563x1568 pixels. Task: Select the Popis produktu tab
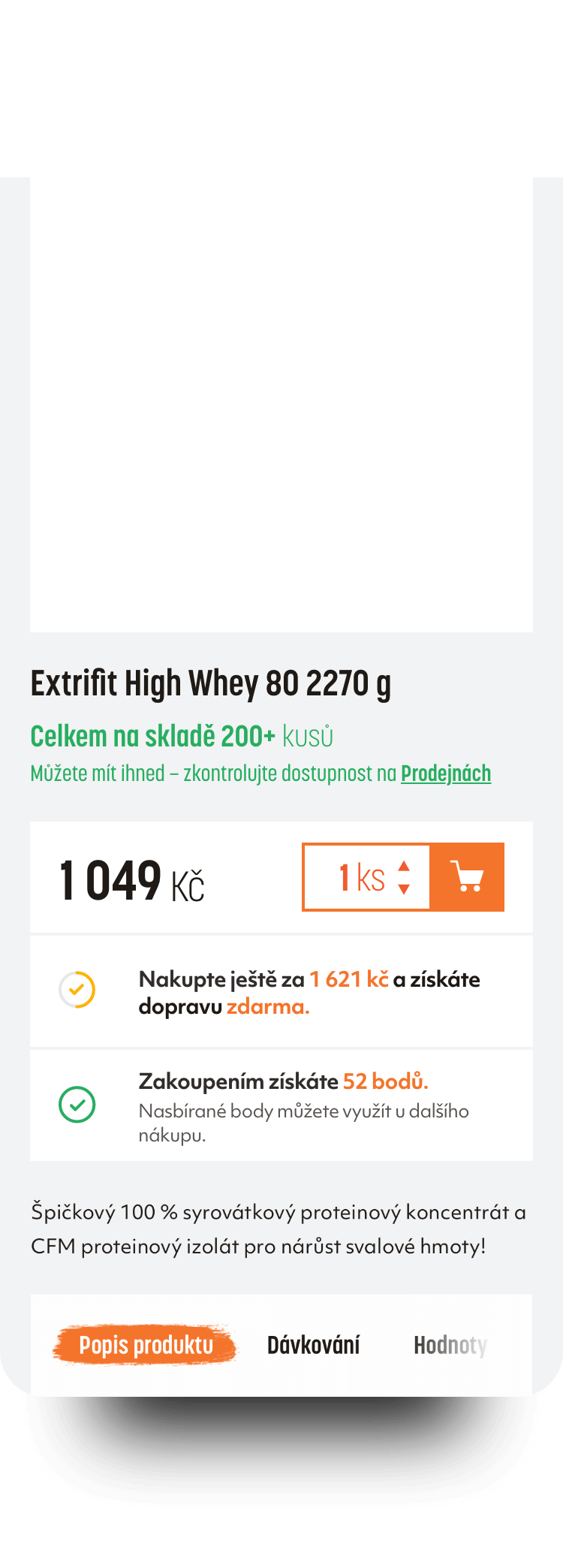[146, 1345]
